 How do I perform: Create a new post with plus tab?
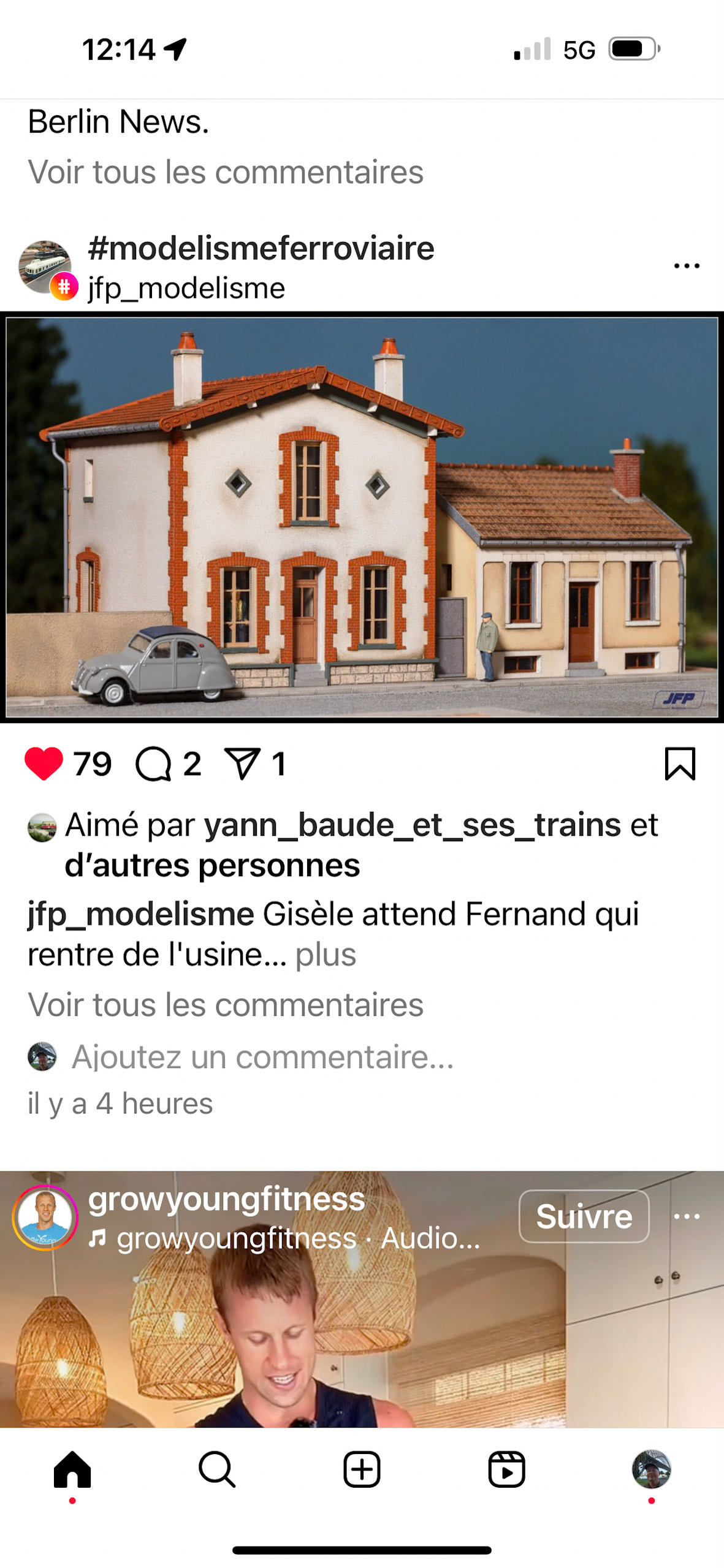click(x=362, y=1469)
